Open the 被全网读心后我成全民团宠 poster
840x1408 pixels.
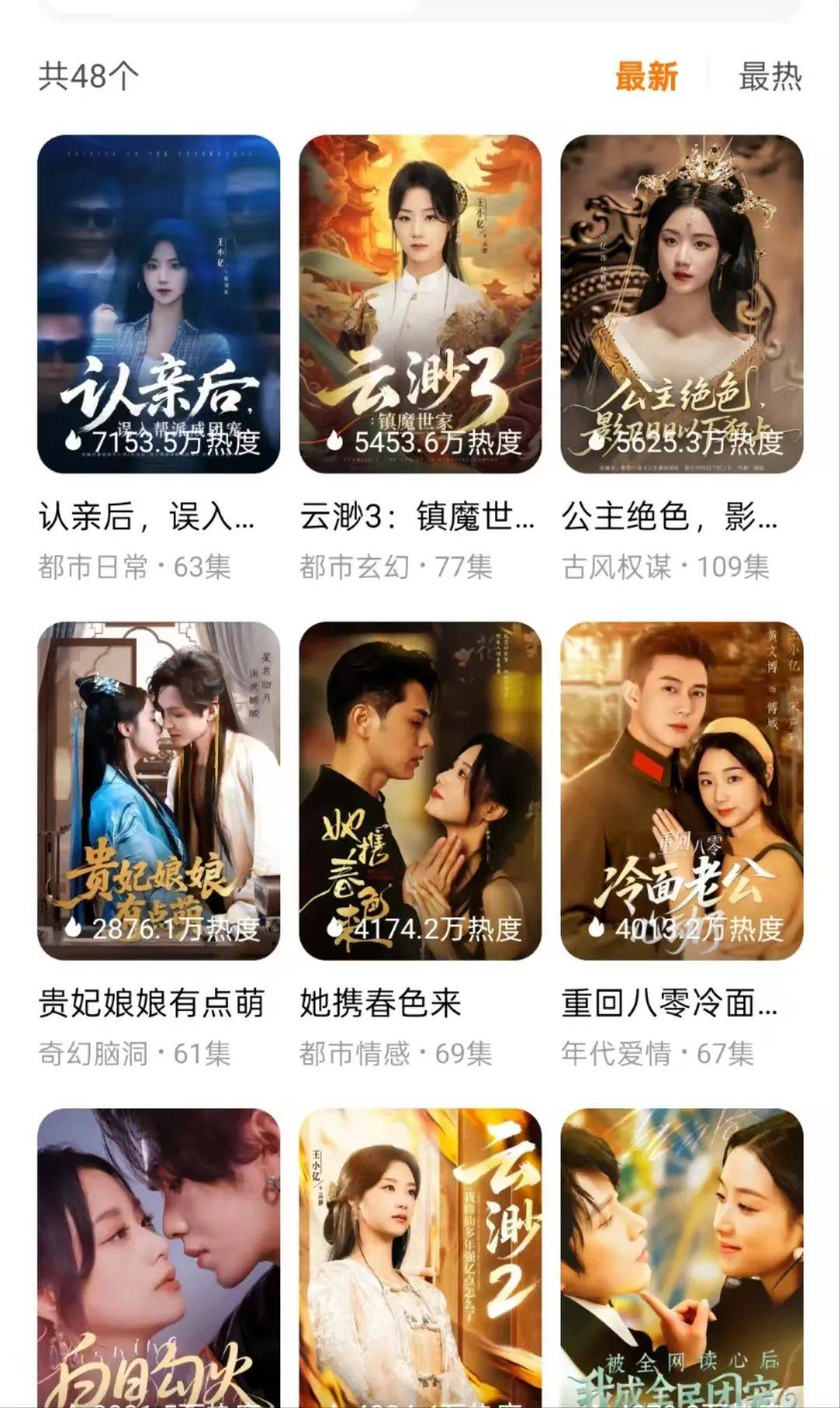[682, 1258]
